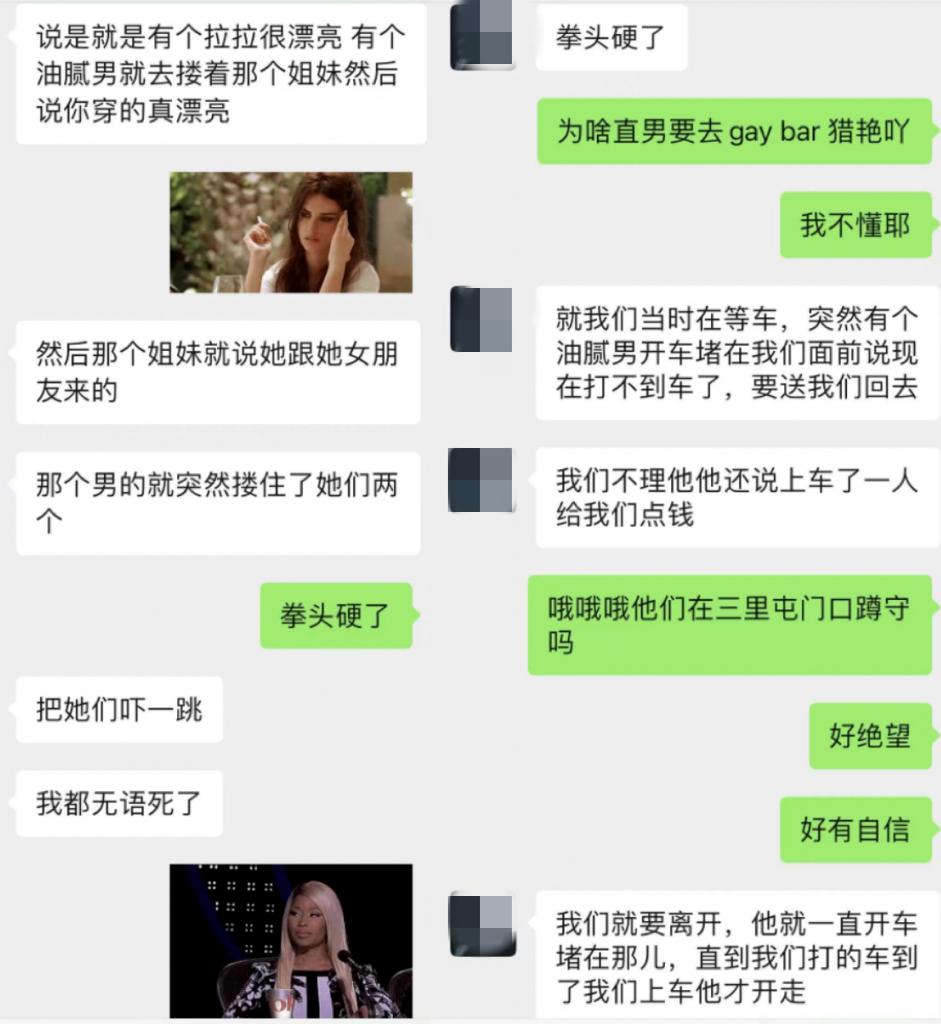The image size is (941, 1024).
Task: Select the '拳头硬了' message at top right
Action: click(x=612, y=38)
